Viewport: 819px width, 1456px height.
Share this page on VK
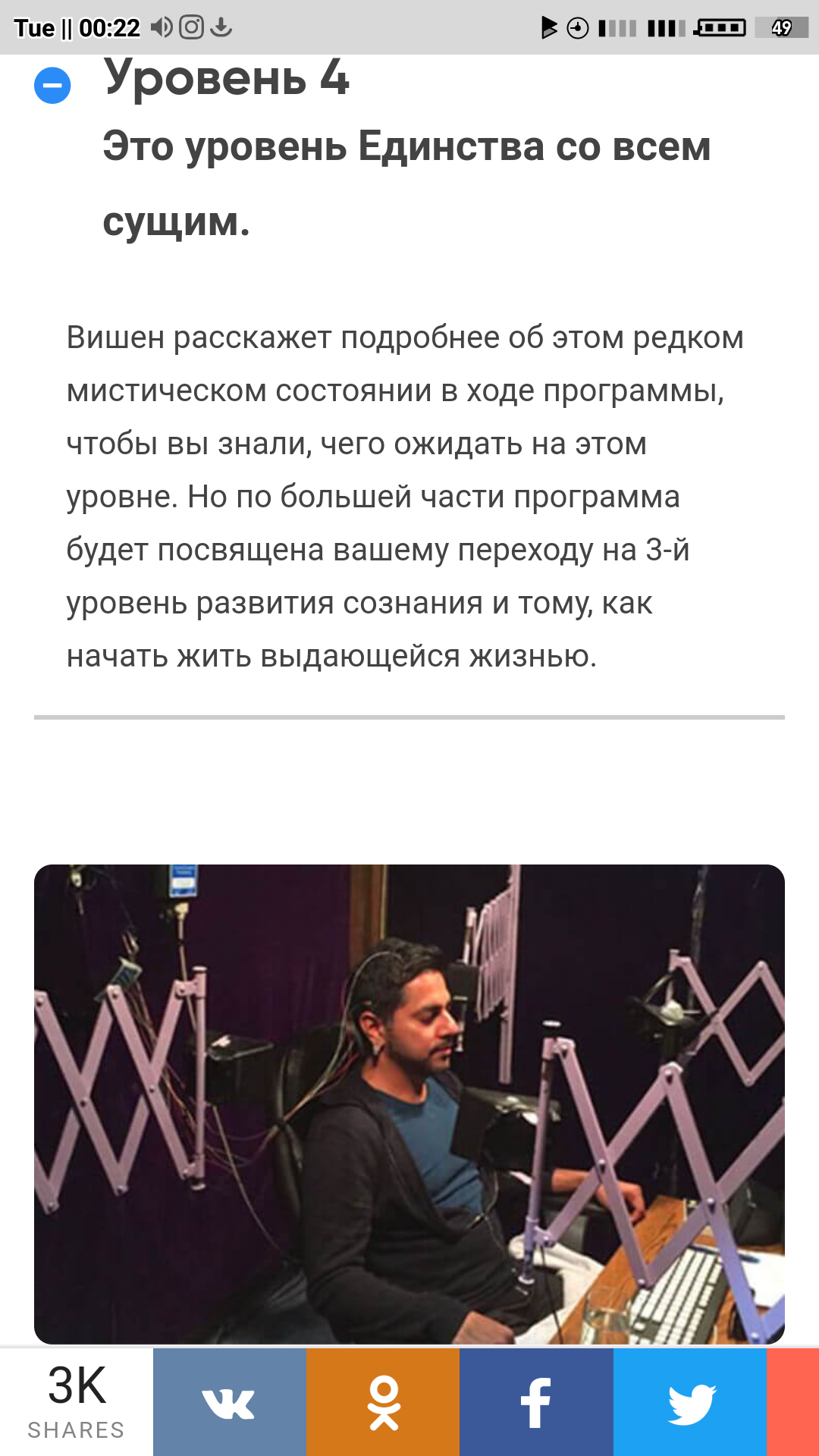(x=229, y=1402)
